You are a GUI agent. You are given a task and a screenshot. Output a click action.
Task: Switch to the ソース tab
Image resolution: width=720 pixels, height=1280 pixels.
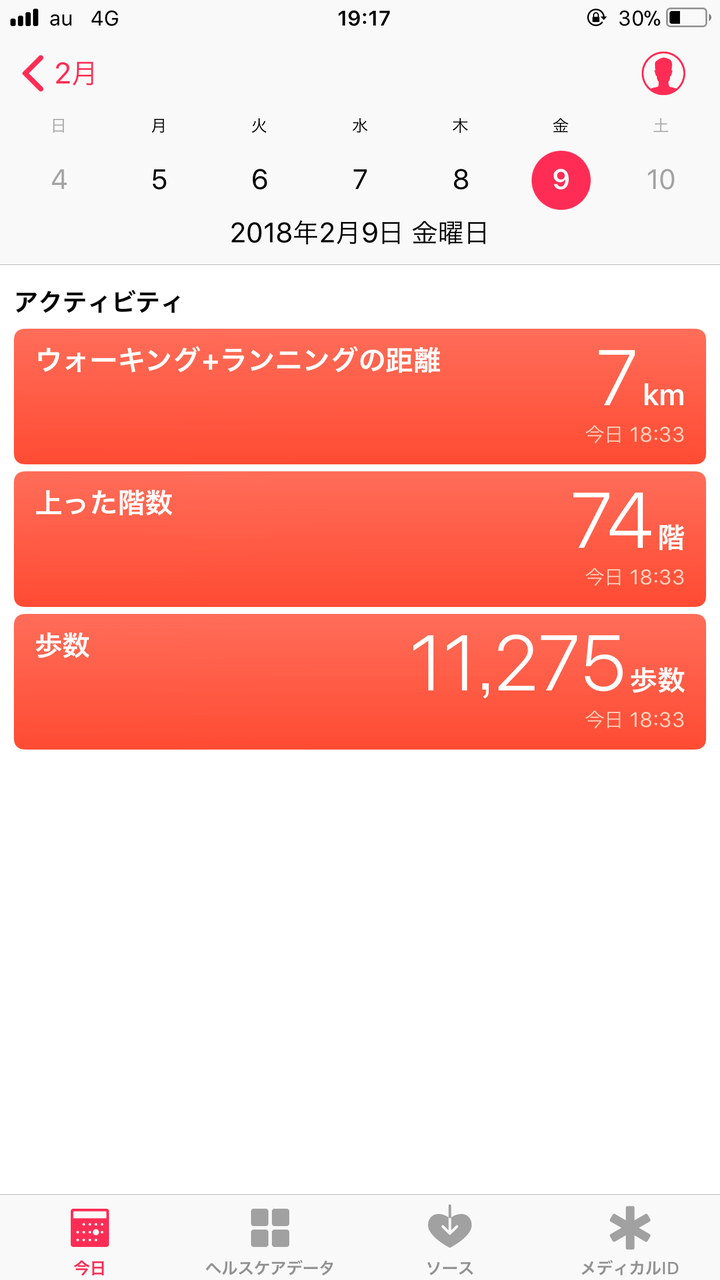tap(450, 1240)
